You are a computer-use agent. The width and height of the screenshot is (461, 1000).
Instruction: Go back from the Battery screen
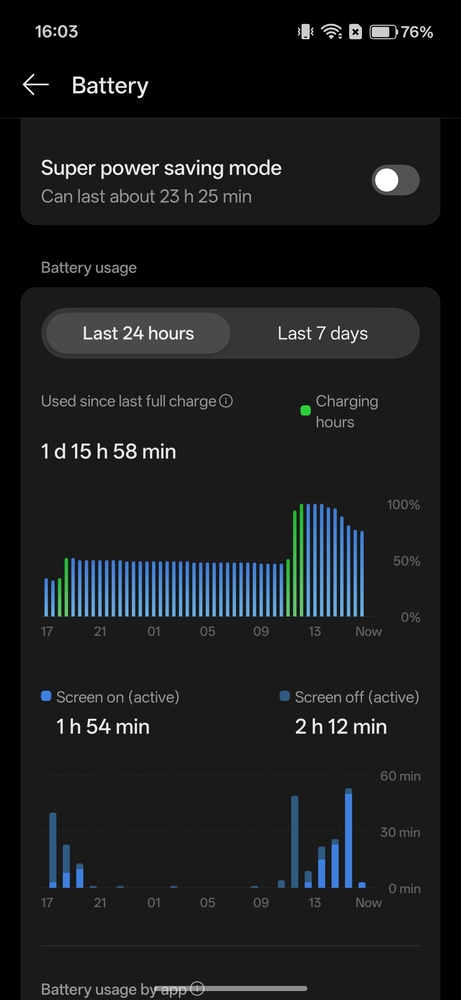[36, 85]
